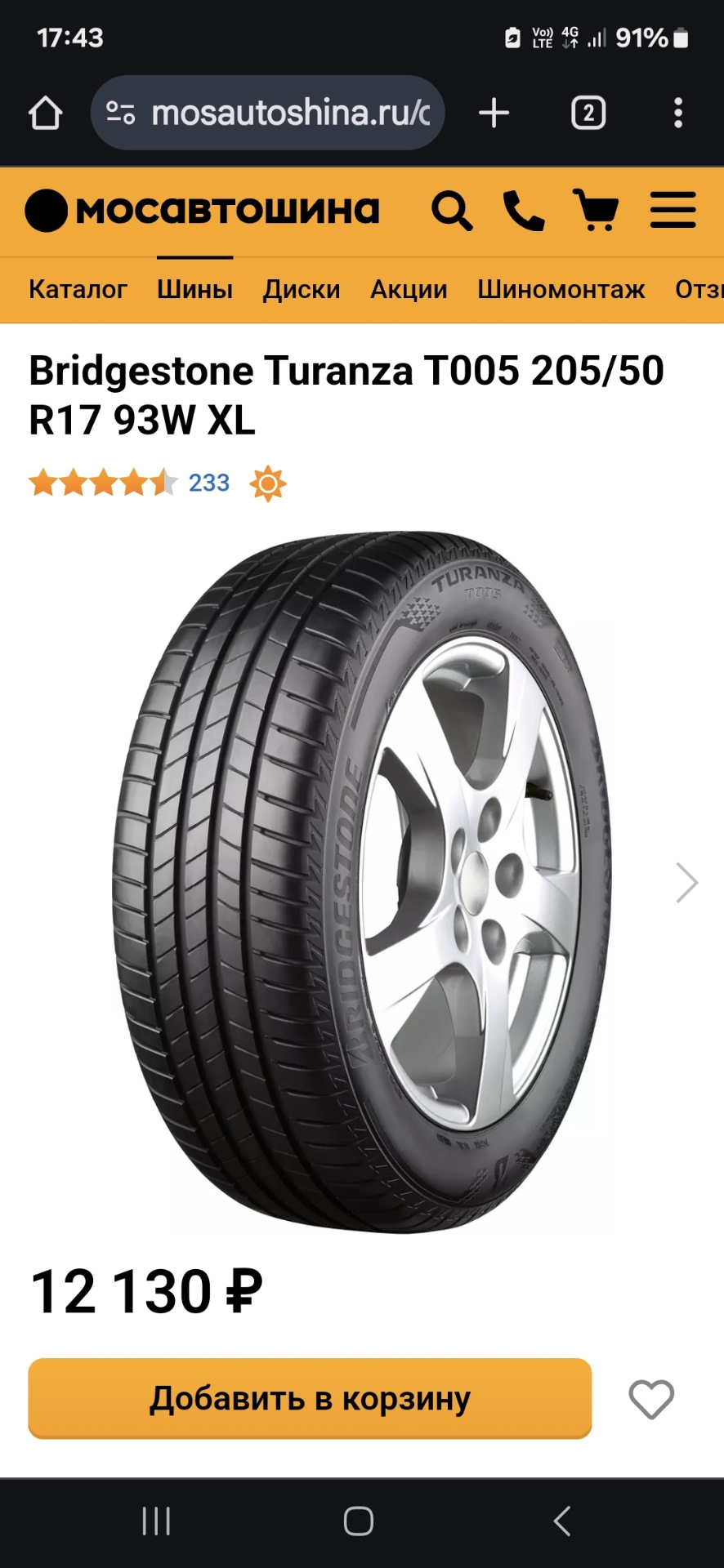This screenshot has height=1568, width=724.
Task: Open the site search magnifier
Action: coord(452,212)
